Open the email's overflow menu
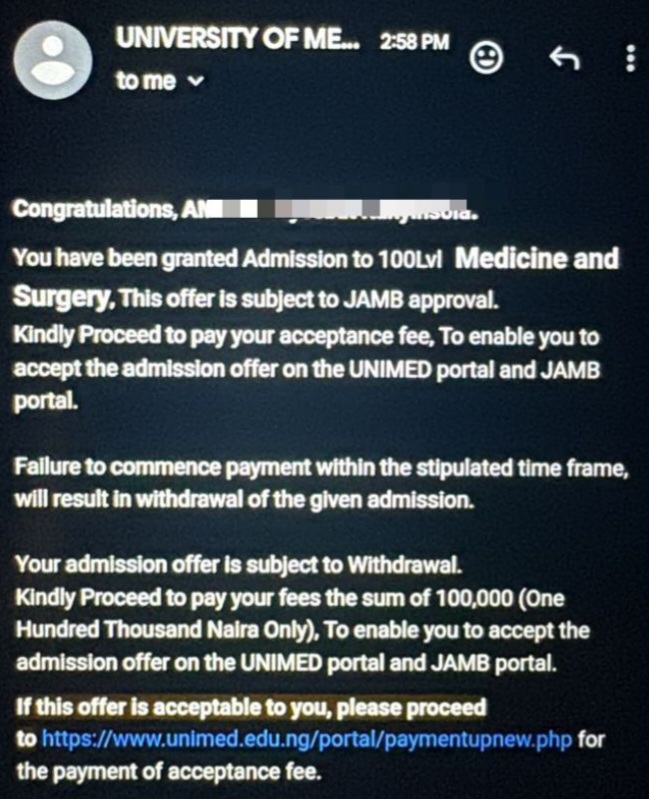This screenshot has height=799, width=649. [629, 58]
